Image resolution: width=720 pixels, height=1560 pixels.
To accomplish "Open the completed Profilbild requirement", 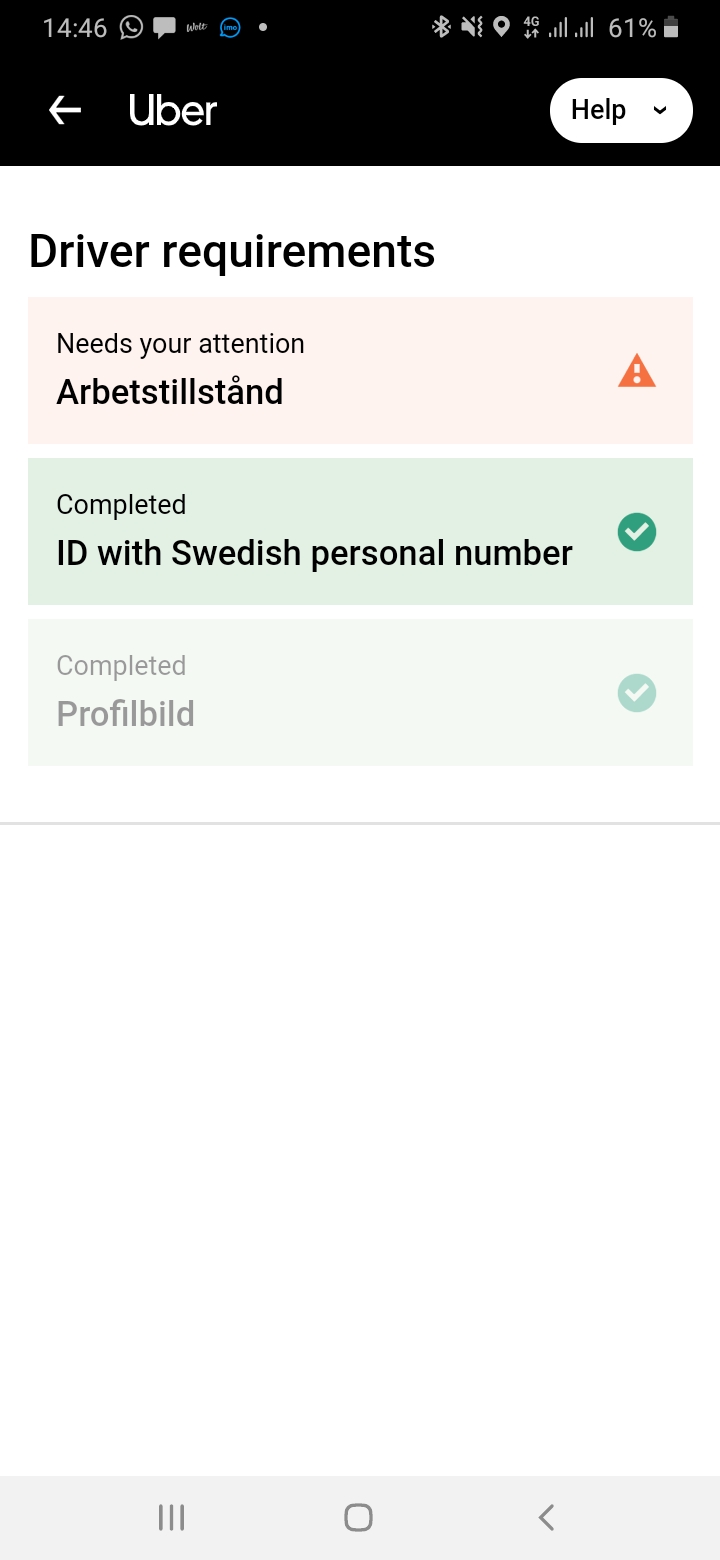I will click(360, 692).
